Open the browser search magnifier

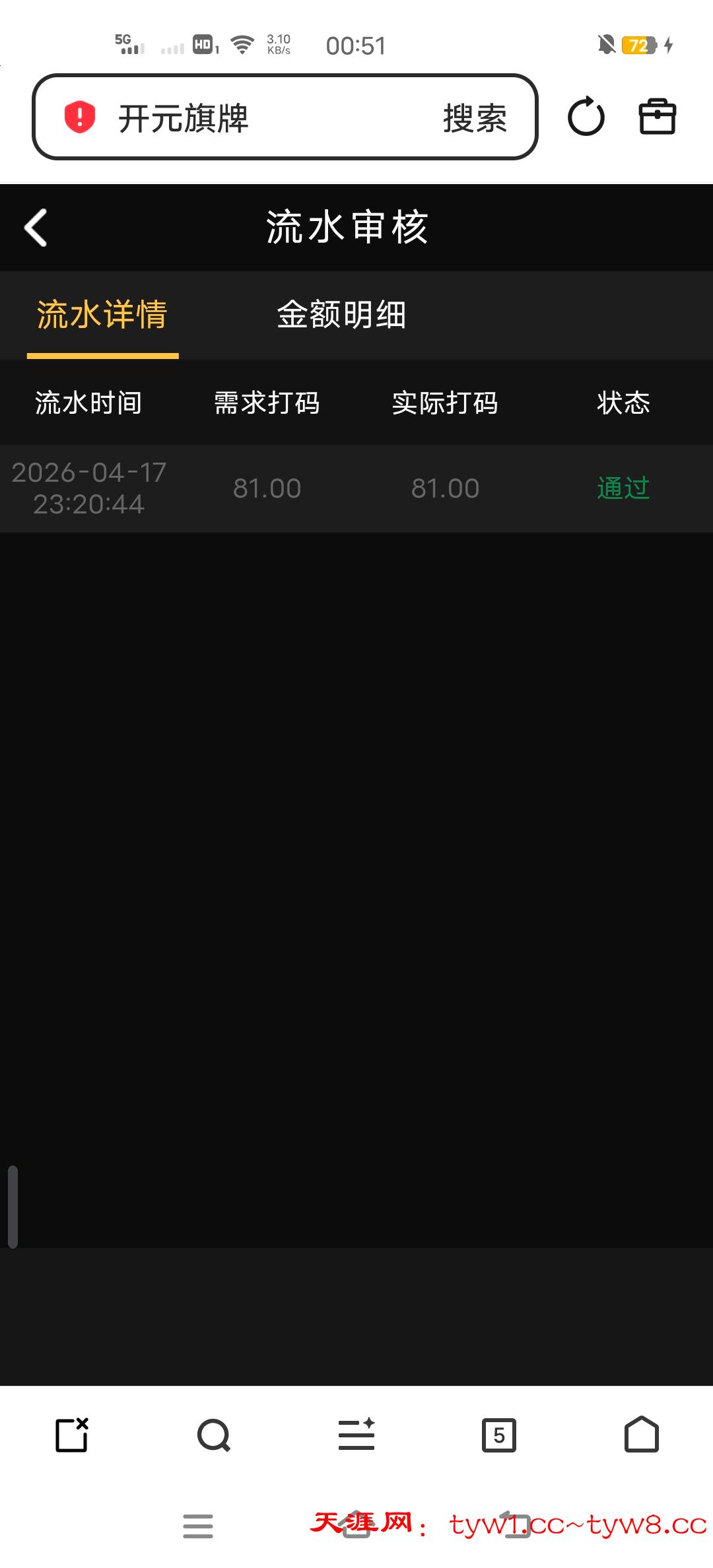214,1435
